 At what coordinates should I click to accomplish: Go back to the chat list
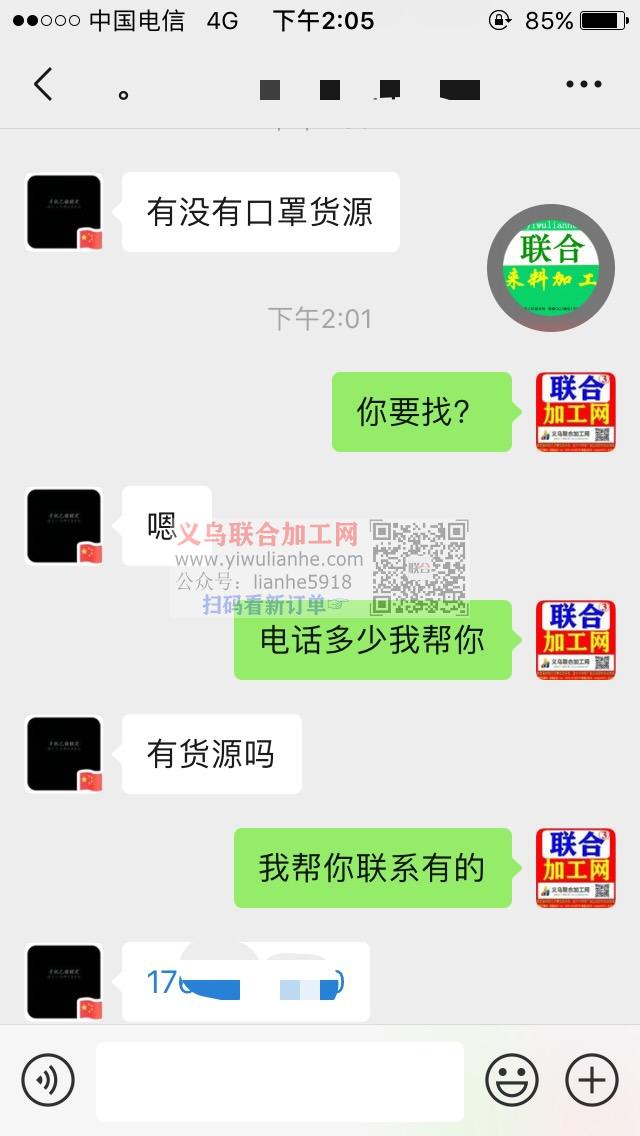[x=42, y=85]
